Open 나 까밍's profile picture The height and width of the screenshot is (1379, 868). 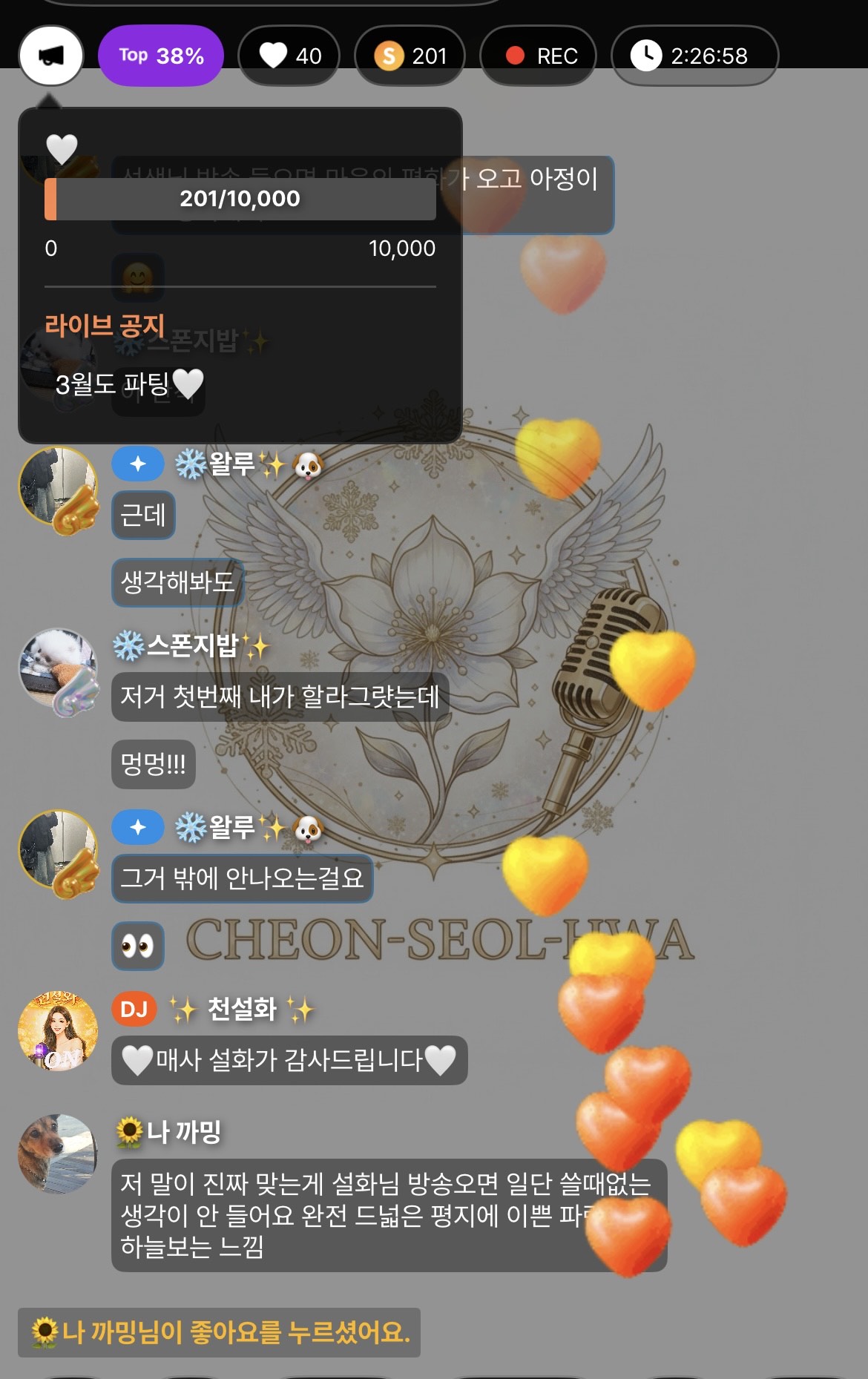[58, 1153]
